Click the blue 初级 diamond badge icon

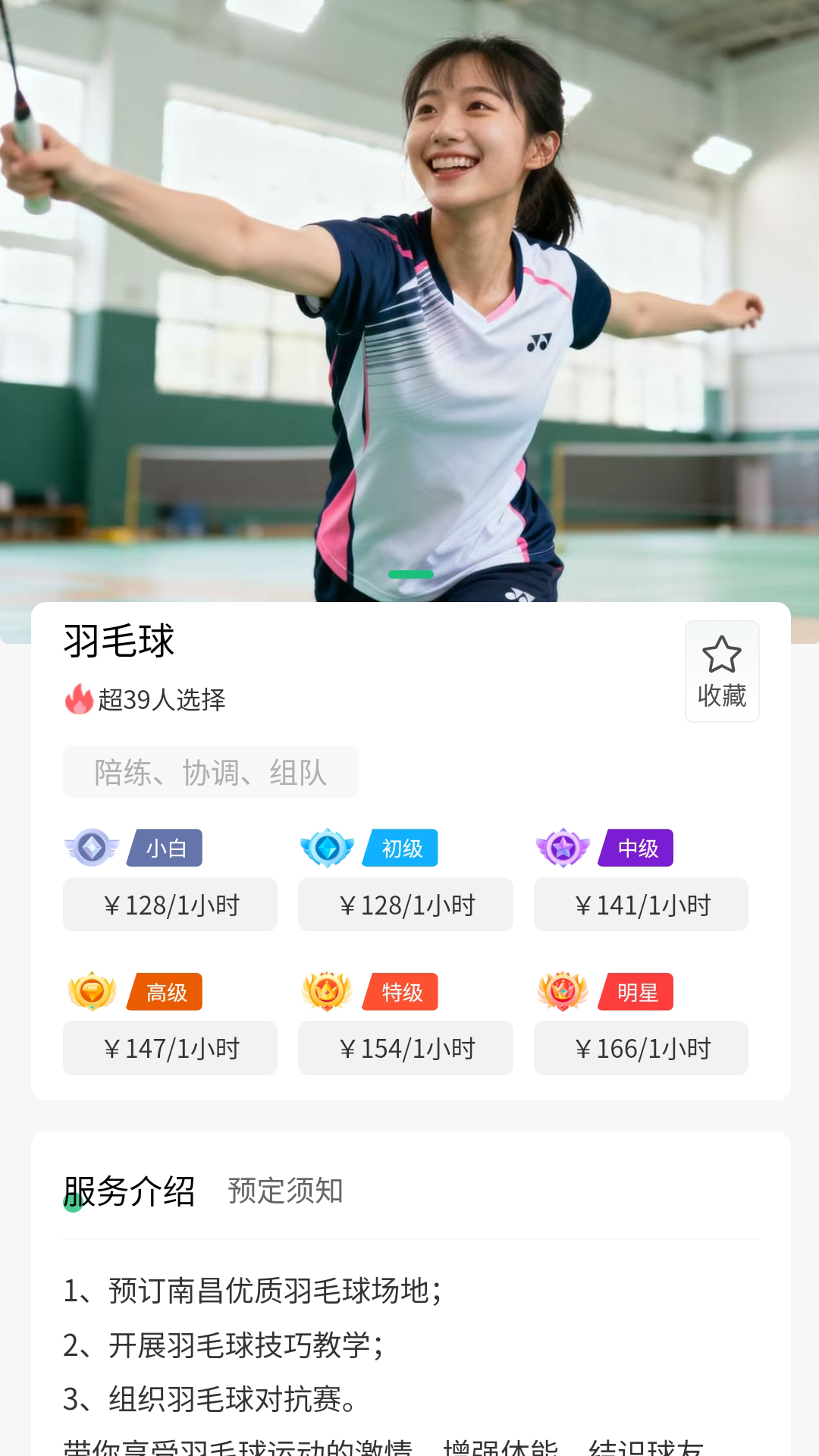point(328,848)
